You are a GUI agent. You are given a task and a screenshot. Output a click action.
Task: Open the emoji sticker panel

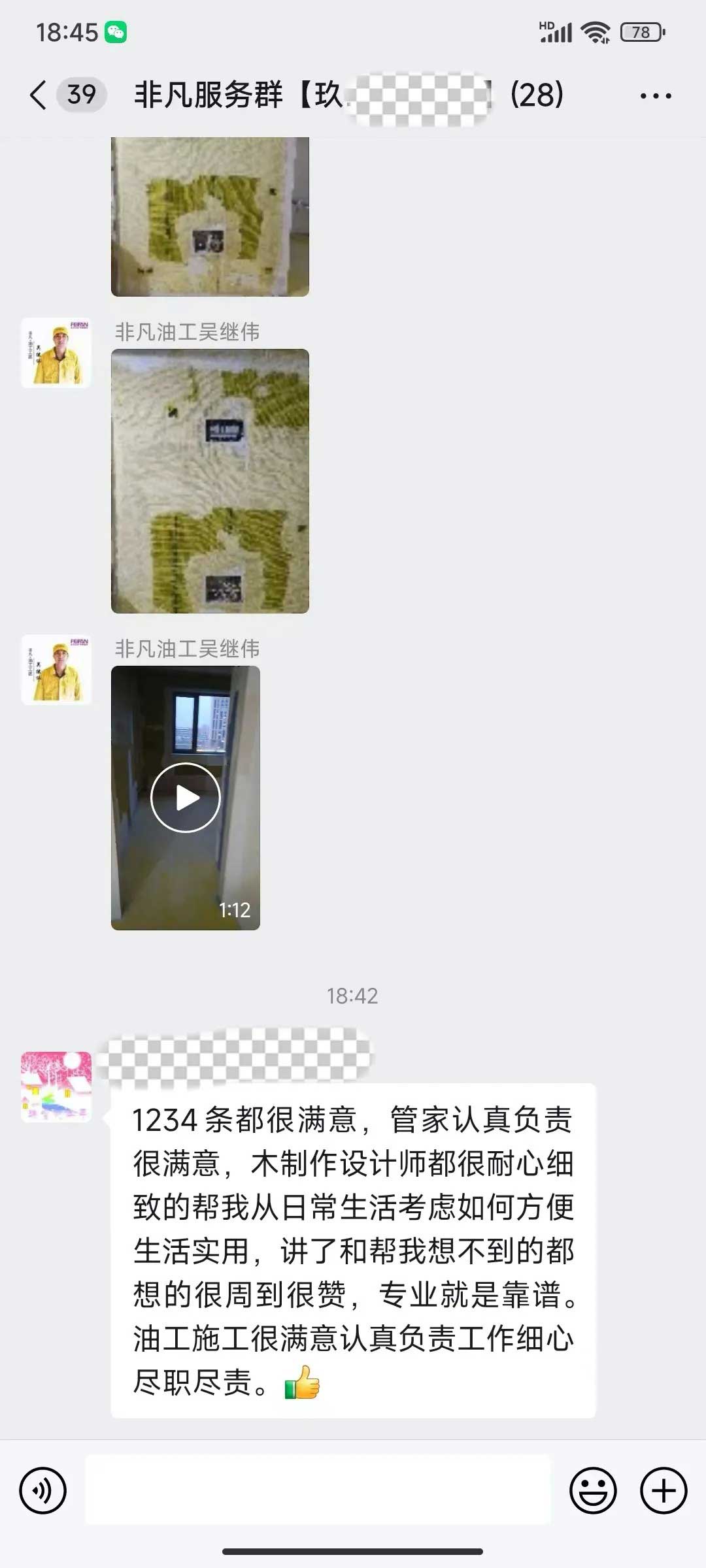593,1491
